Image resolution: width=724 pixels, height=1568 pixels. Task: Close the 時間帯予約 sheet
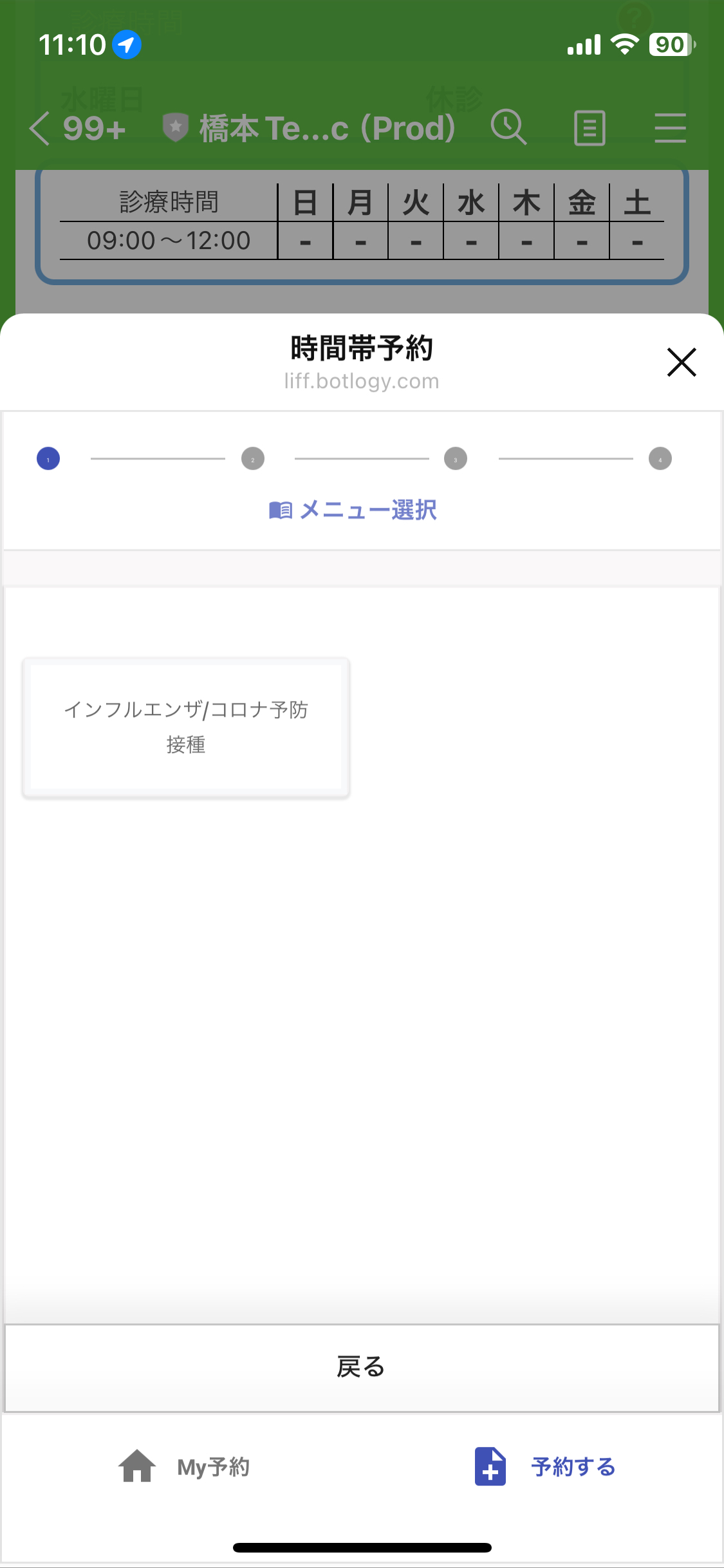(681, 362)
